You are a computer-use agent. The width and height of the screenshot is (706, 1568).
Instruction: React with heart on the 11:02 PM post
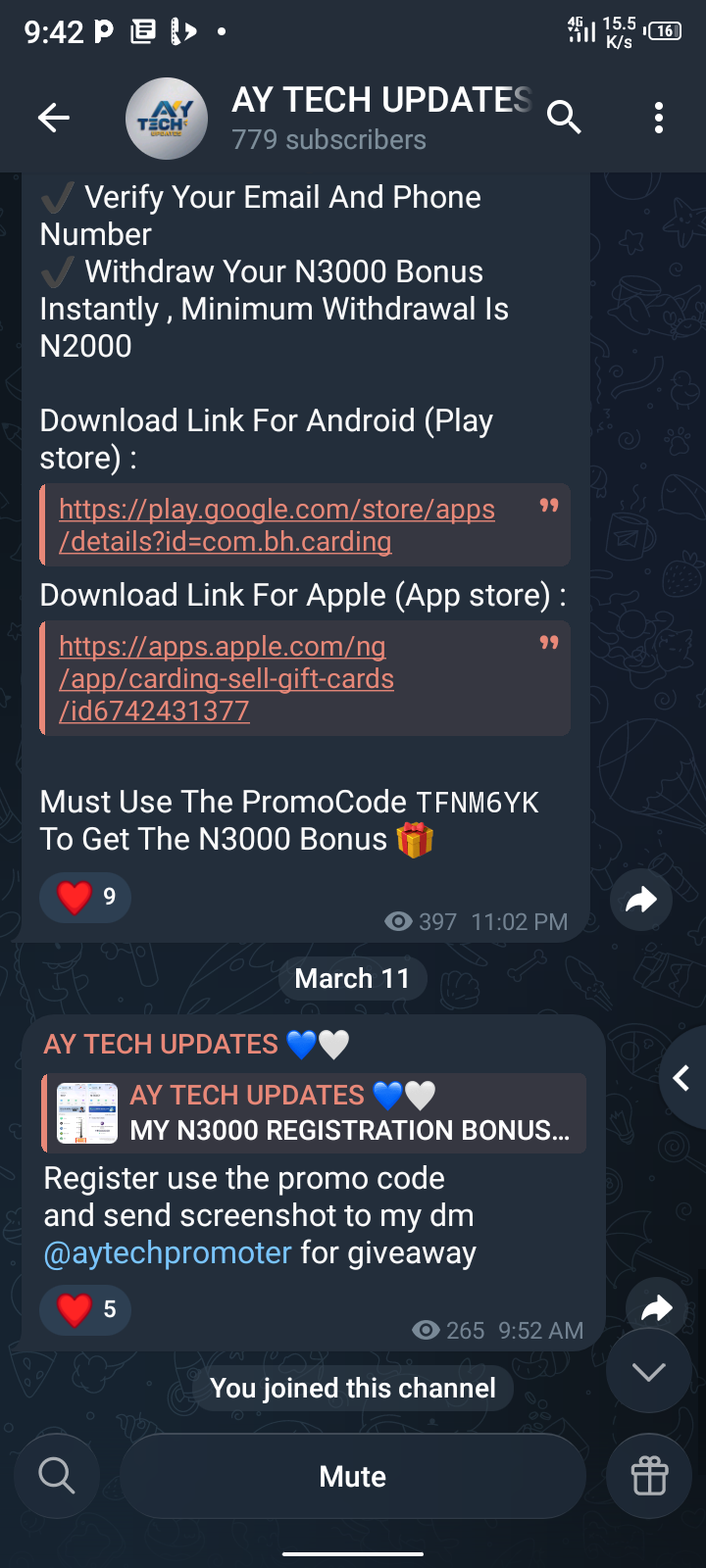click(85, 897)
